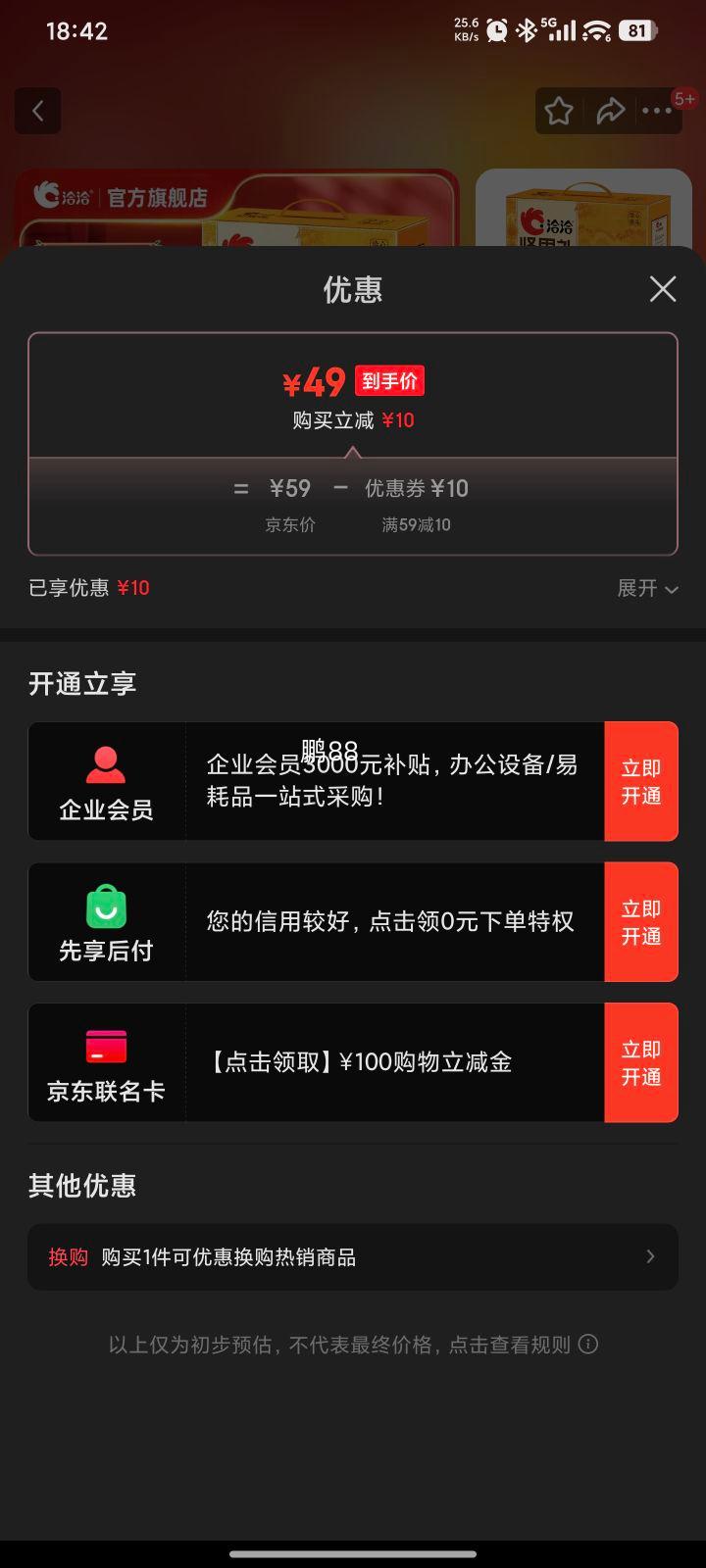Tap the Bluetooth icon in the status bar
This screenshot has width=706, height=1568.
pos(527,30)
